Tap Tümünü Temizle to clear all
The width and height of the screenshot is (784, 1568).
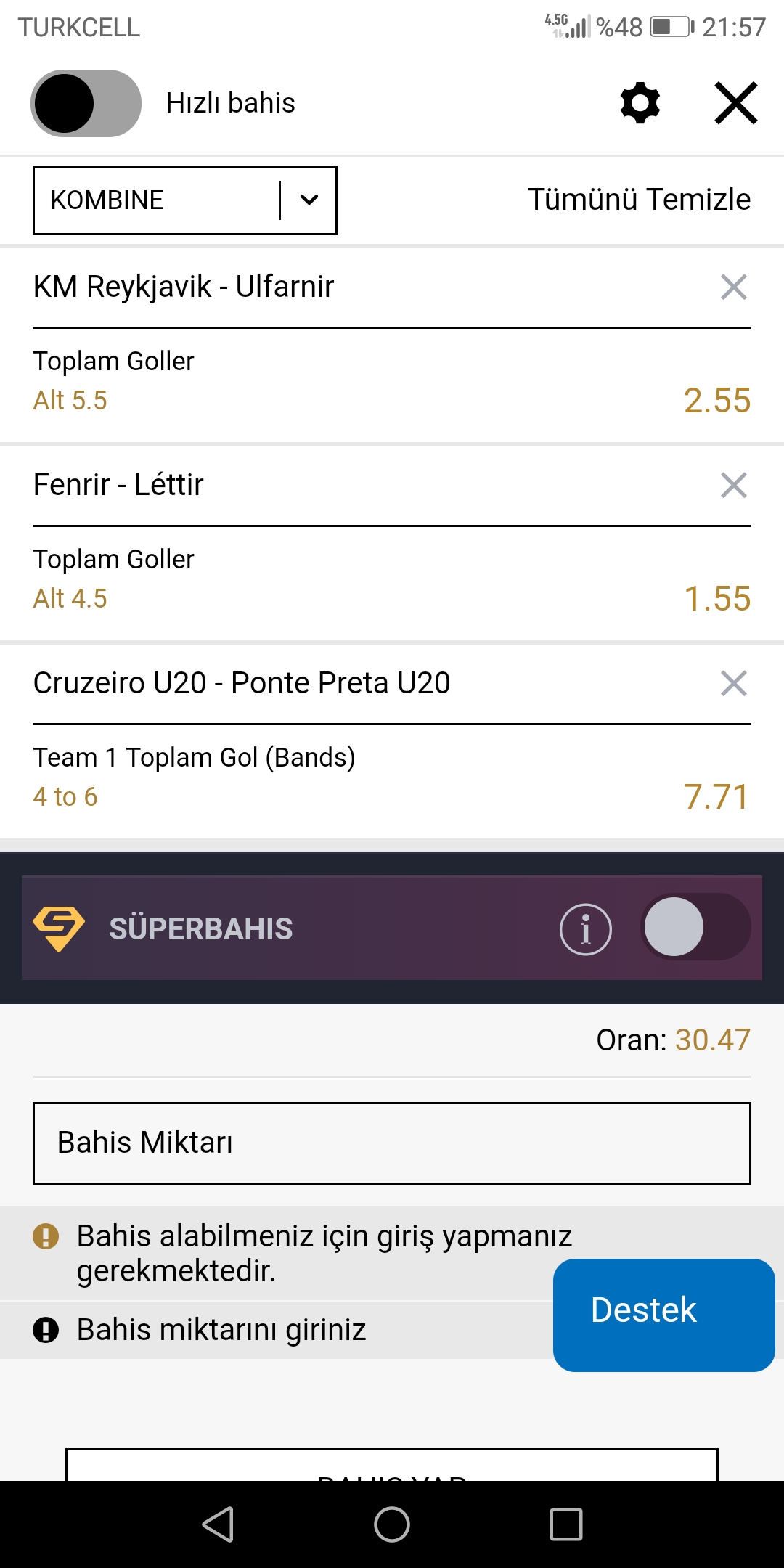tap(639, 200)
